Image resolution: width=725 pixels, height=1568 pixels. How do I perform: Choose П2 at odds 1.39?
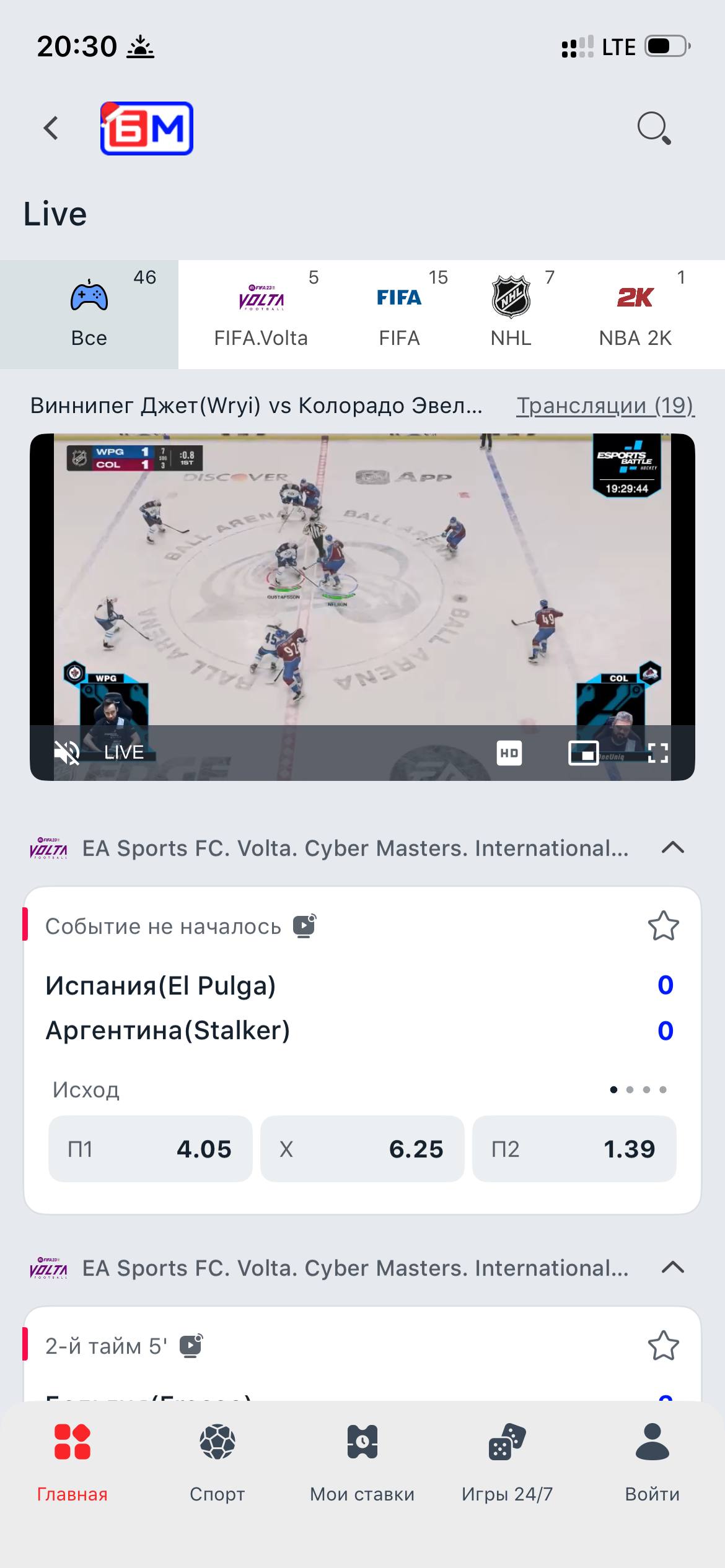[574, 1149]
